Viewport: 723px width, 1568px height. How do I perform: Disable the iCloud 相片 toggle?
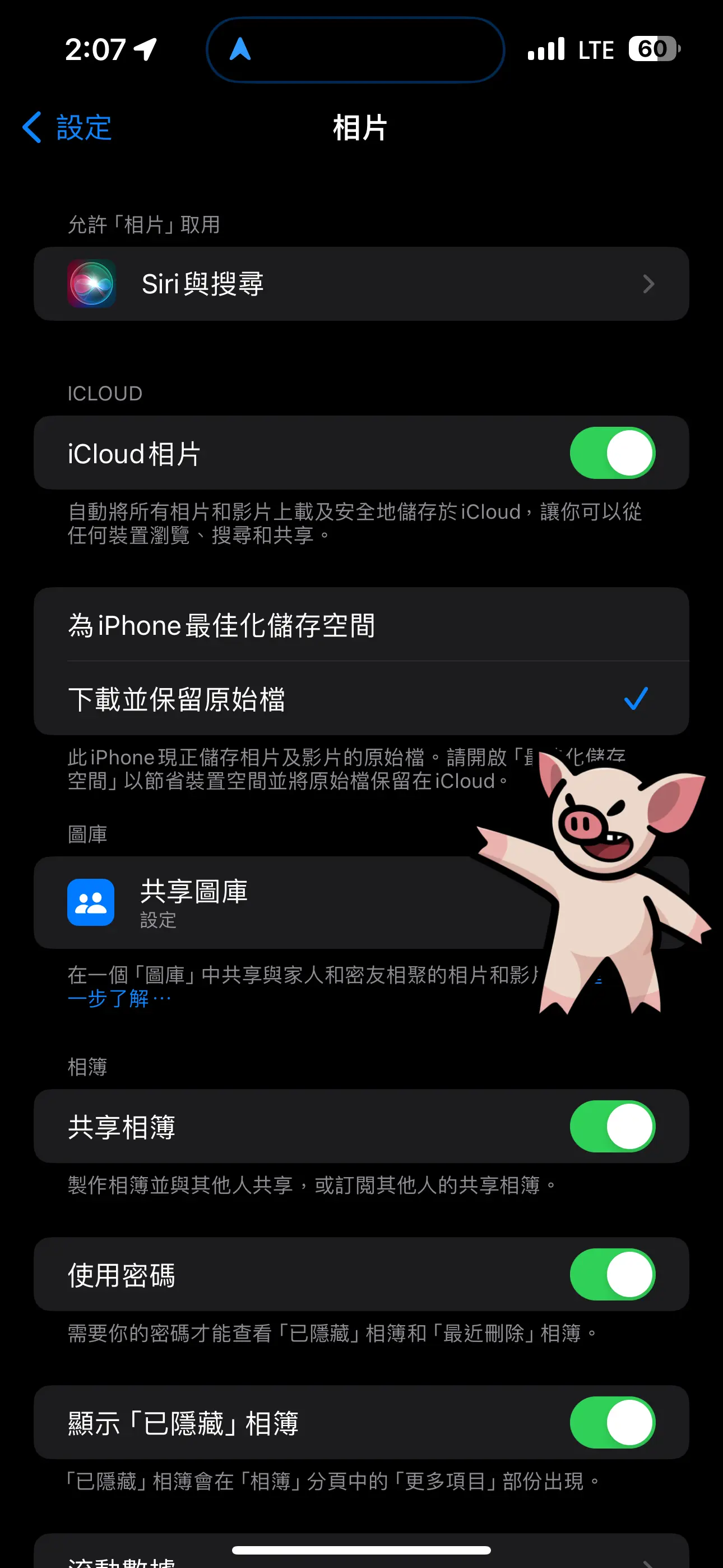coord(612,453)
